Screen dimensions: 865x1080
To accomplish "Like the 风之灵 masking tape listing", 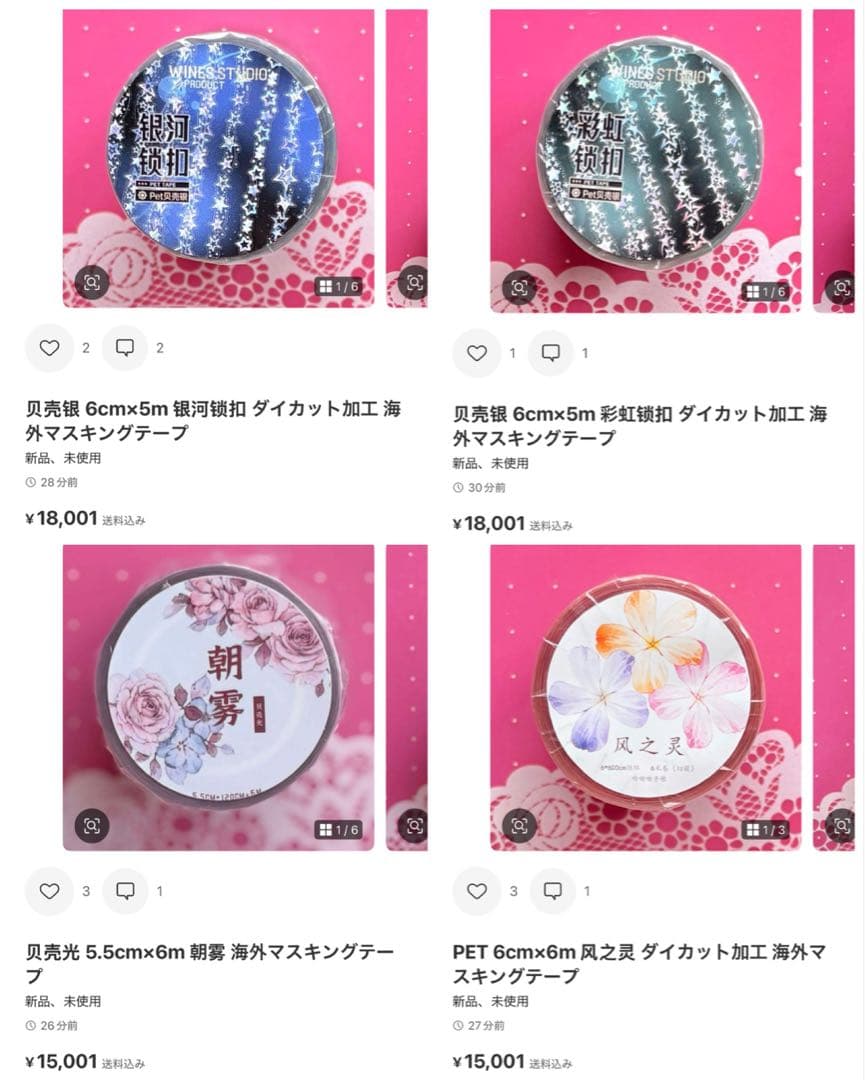I will pyautogui.click(x=477, y=891).
